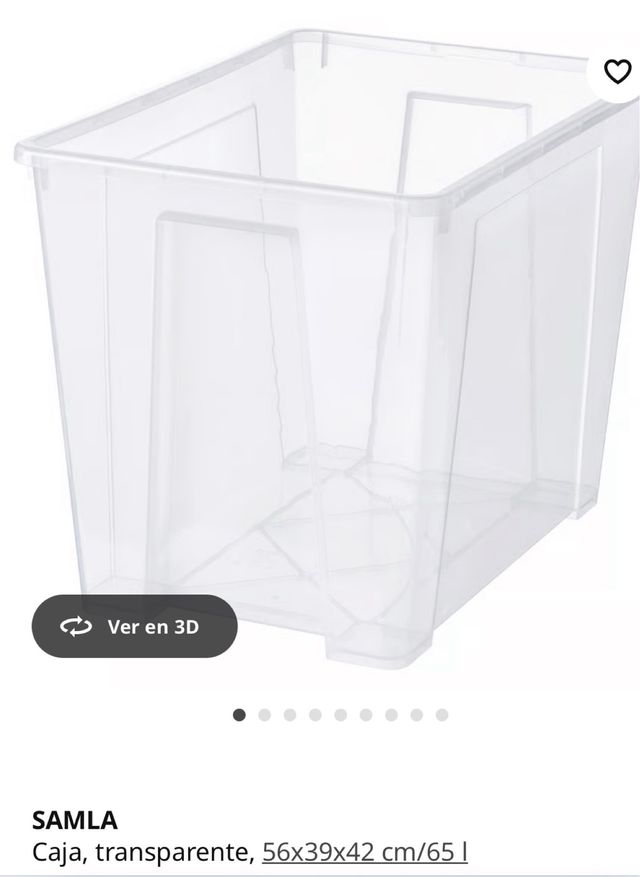Image resolution: width=640 pixels, height=877 pixels.
Task: Open the 56x39x42 cm/65 l size link
Action: (x=365, y=852)
